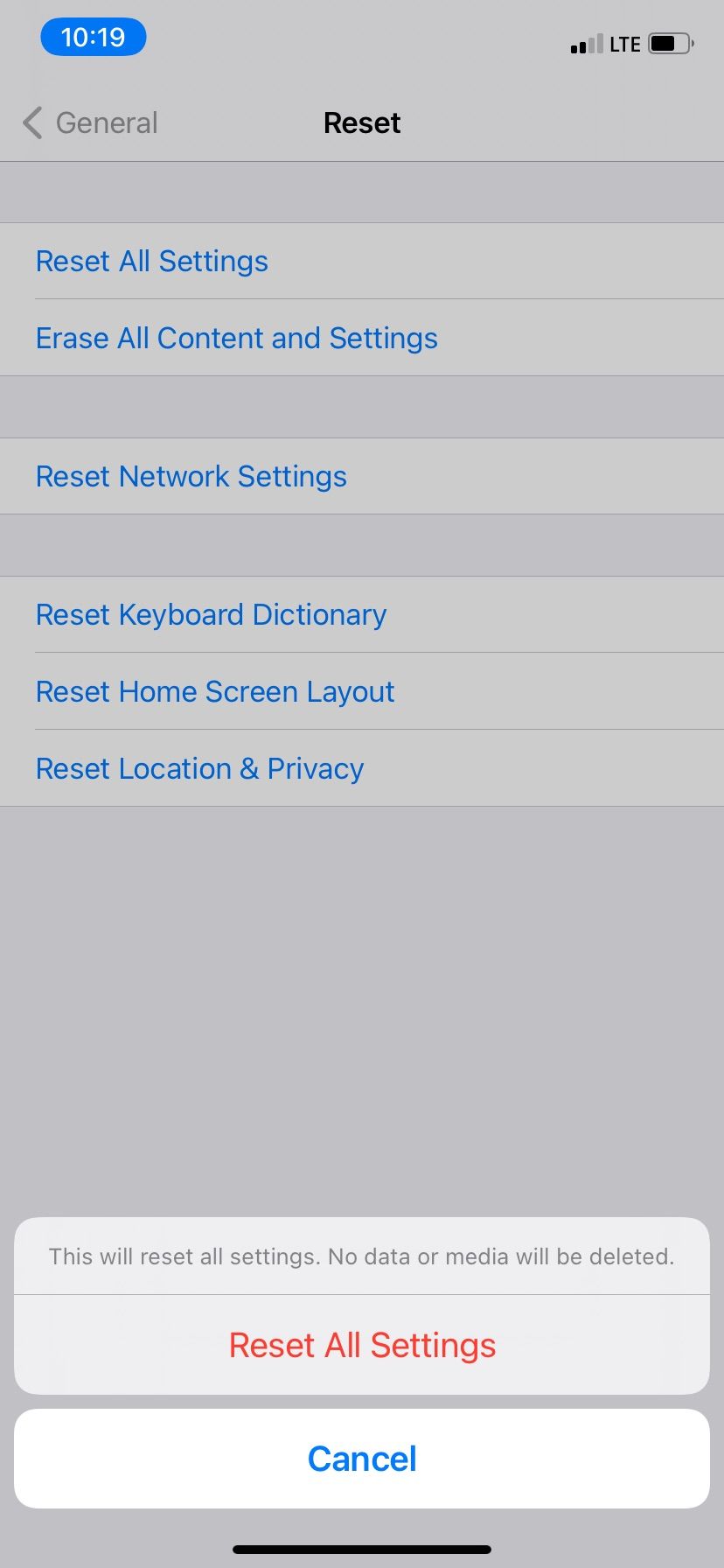This screenshot has height=1568, width=724.
Task: Open Reset Home Screen Layout
Action: (214, 691)
